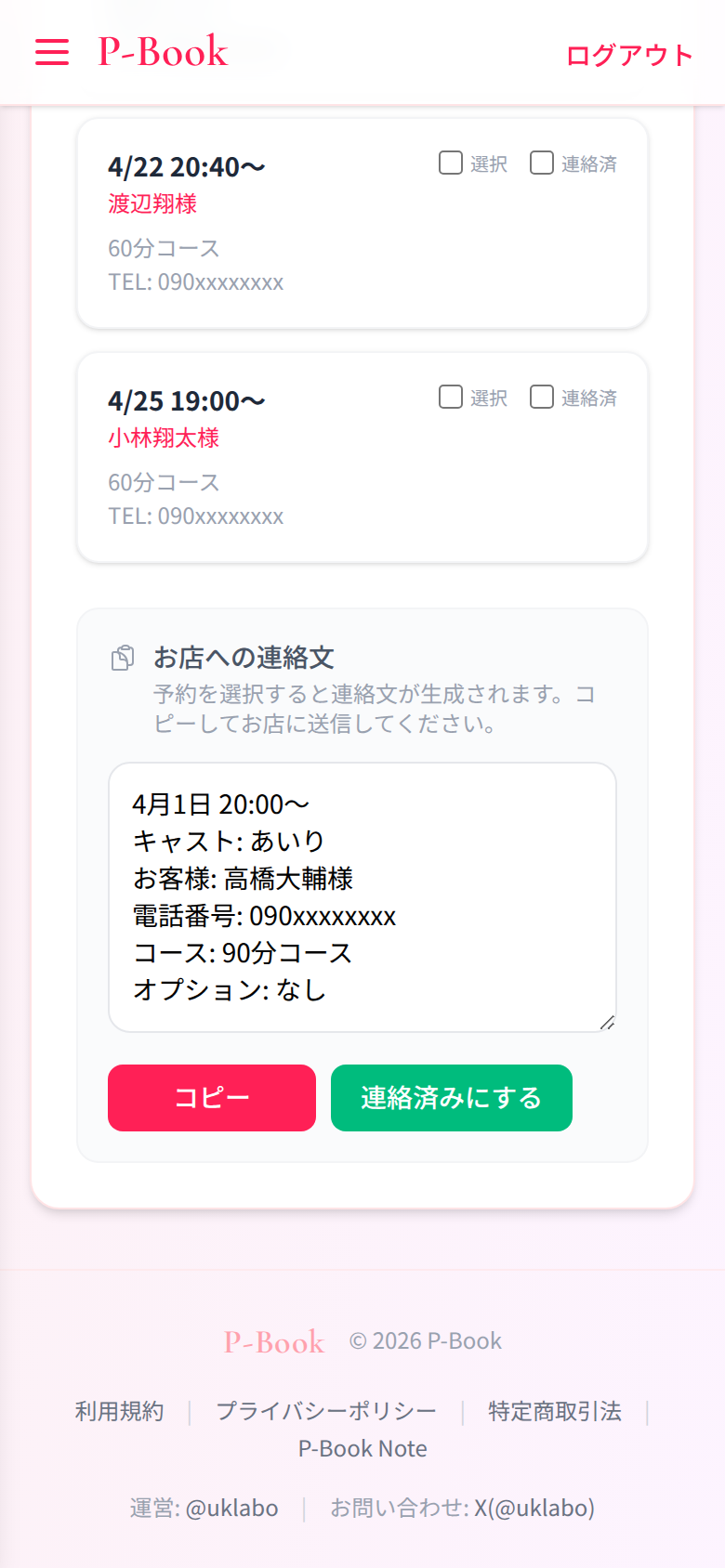
Task: Open P-Book Note in the footer
Action: (362, 1448)
